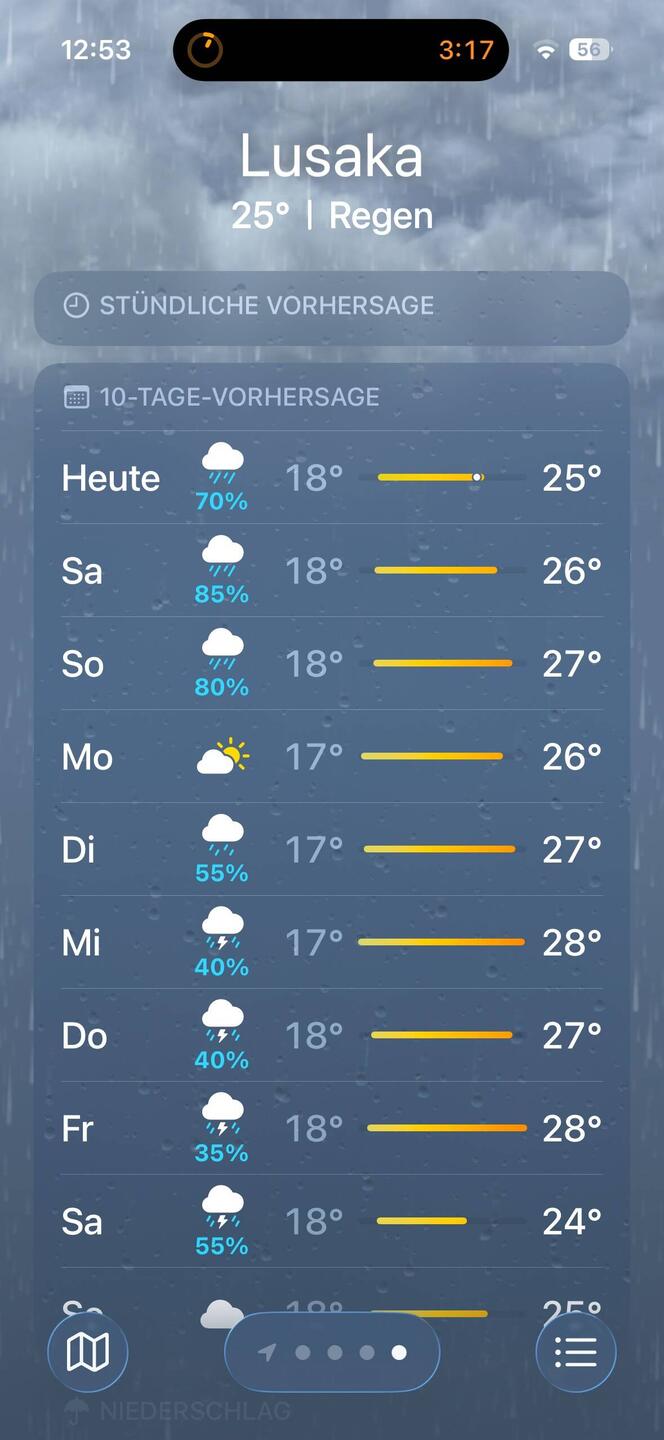
Task: Open the weather map
Action: click(x=87, y=1352)
